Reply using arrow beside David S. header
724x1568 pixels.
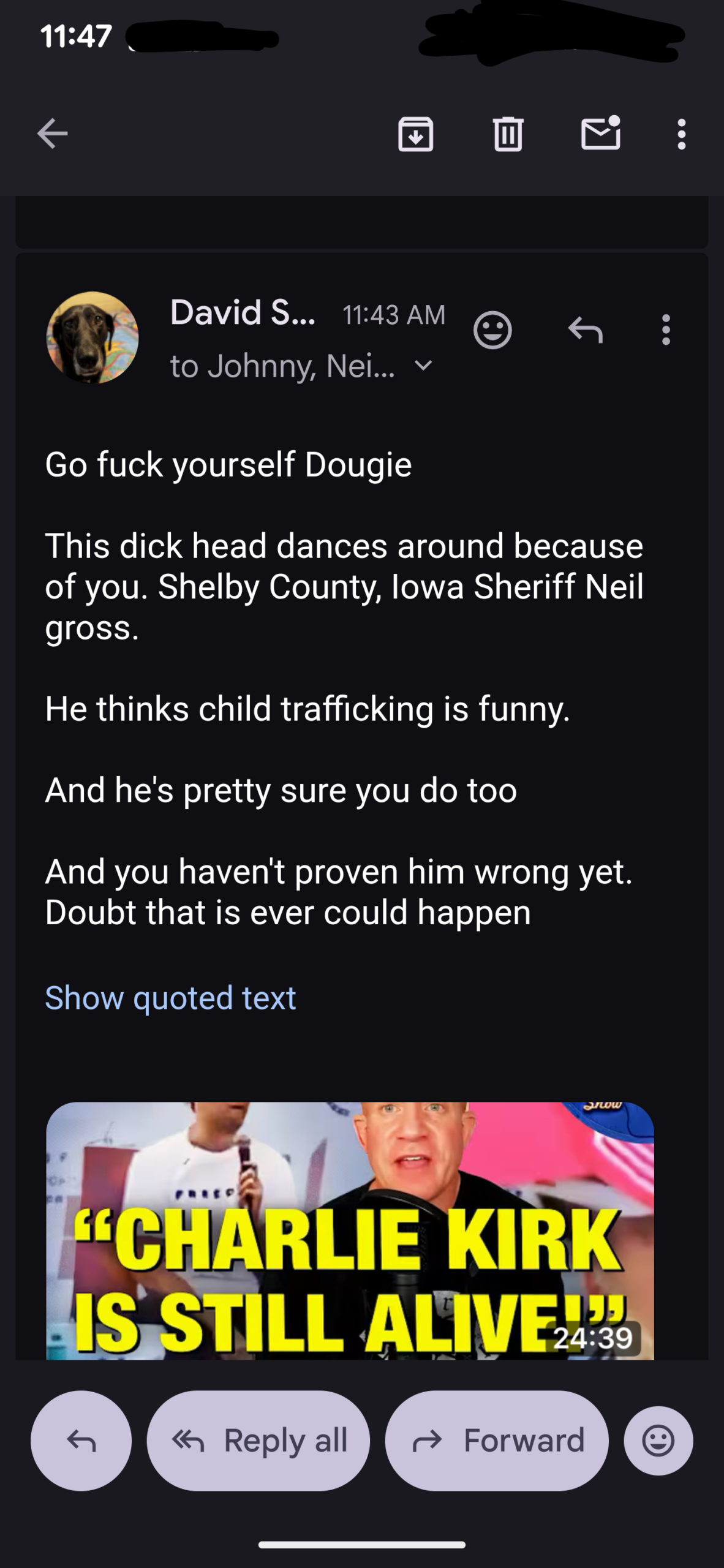pyautogui.click(x=585, y=331)
